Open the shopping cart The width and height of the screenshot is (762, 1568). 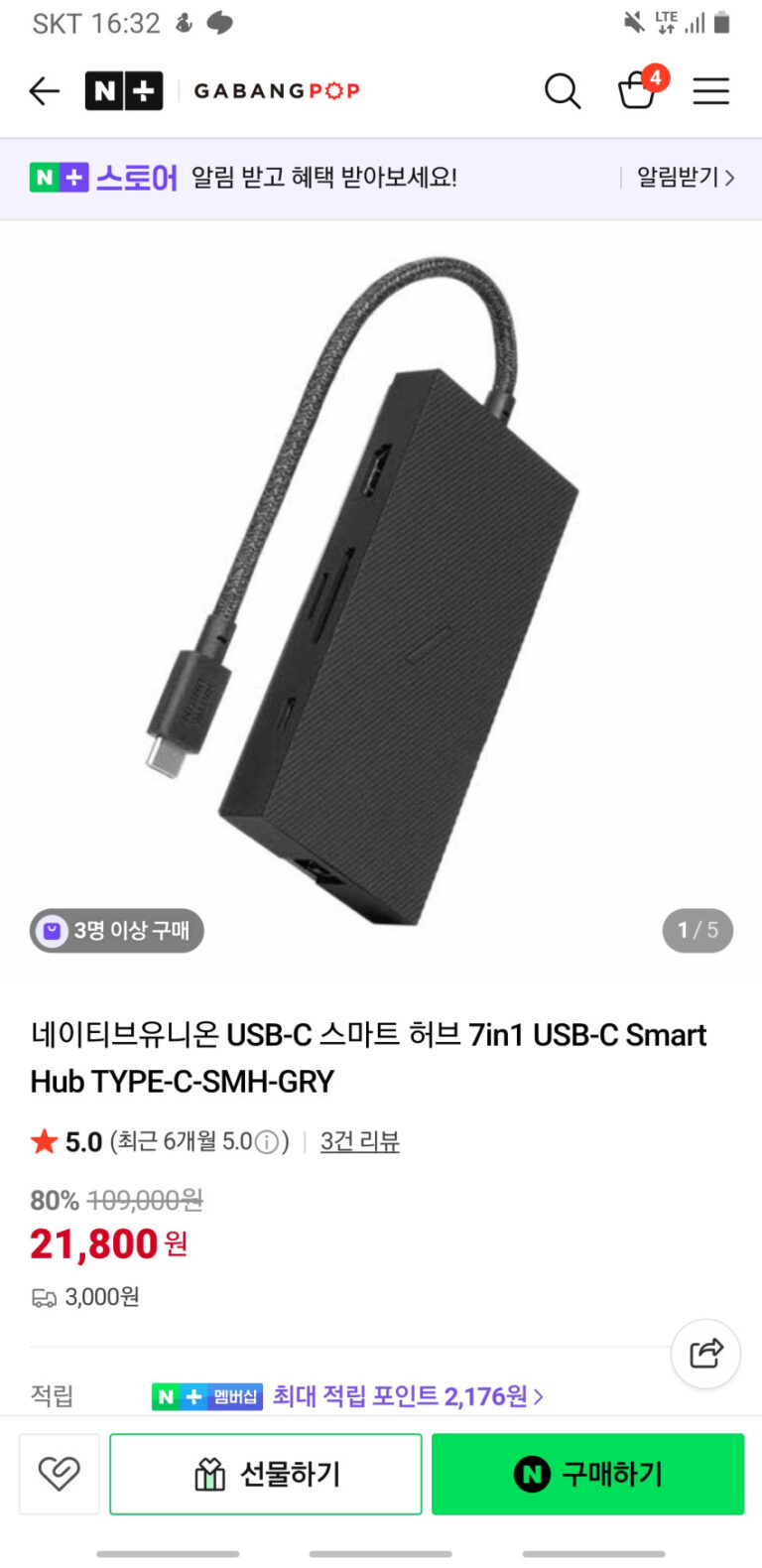[638, 90]
